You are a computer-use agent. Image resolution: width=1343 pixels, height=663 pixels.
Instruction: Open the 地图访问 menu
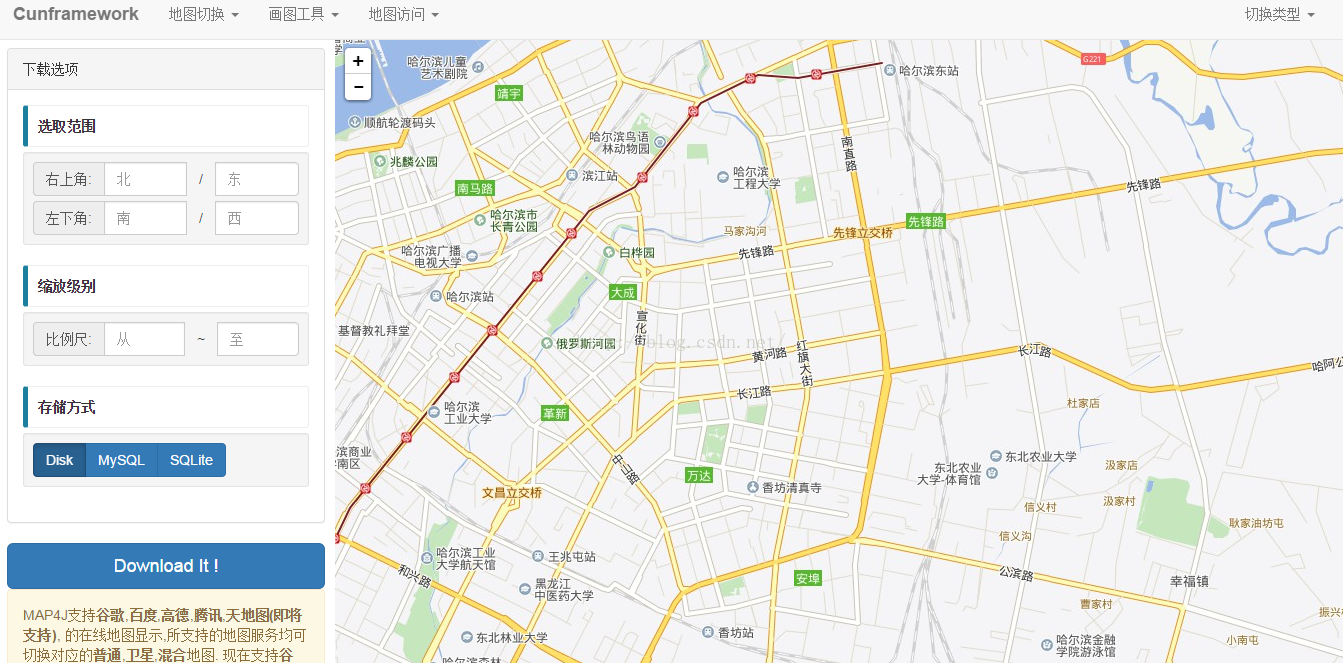(403, 14)
